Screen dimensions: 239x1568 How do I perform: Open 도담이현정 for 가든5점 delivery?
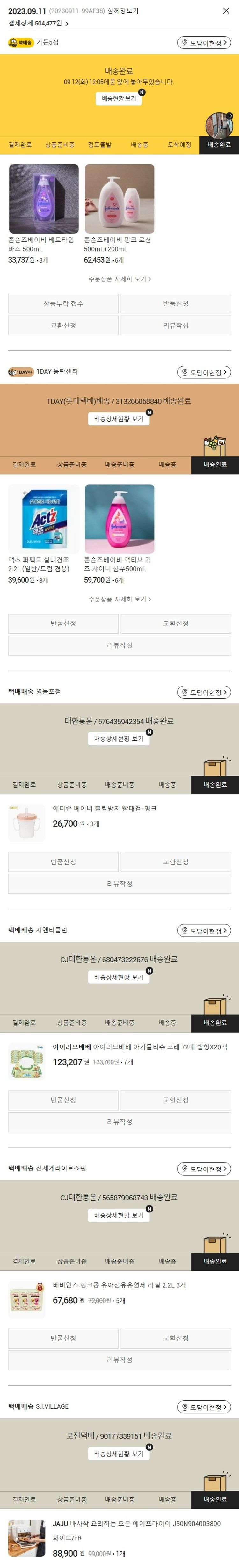(204, 43)
